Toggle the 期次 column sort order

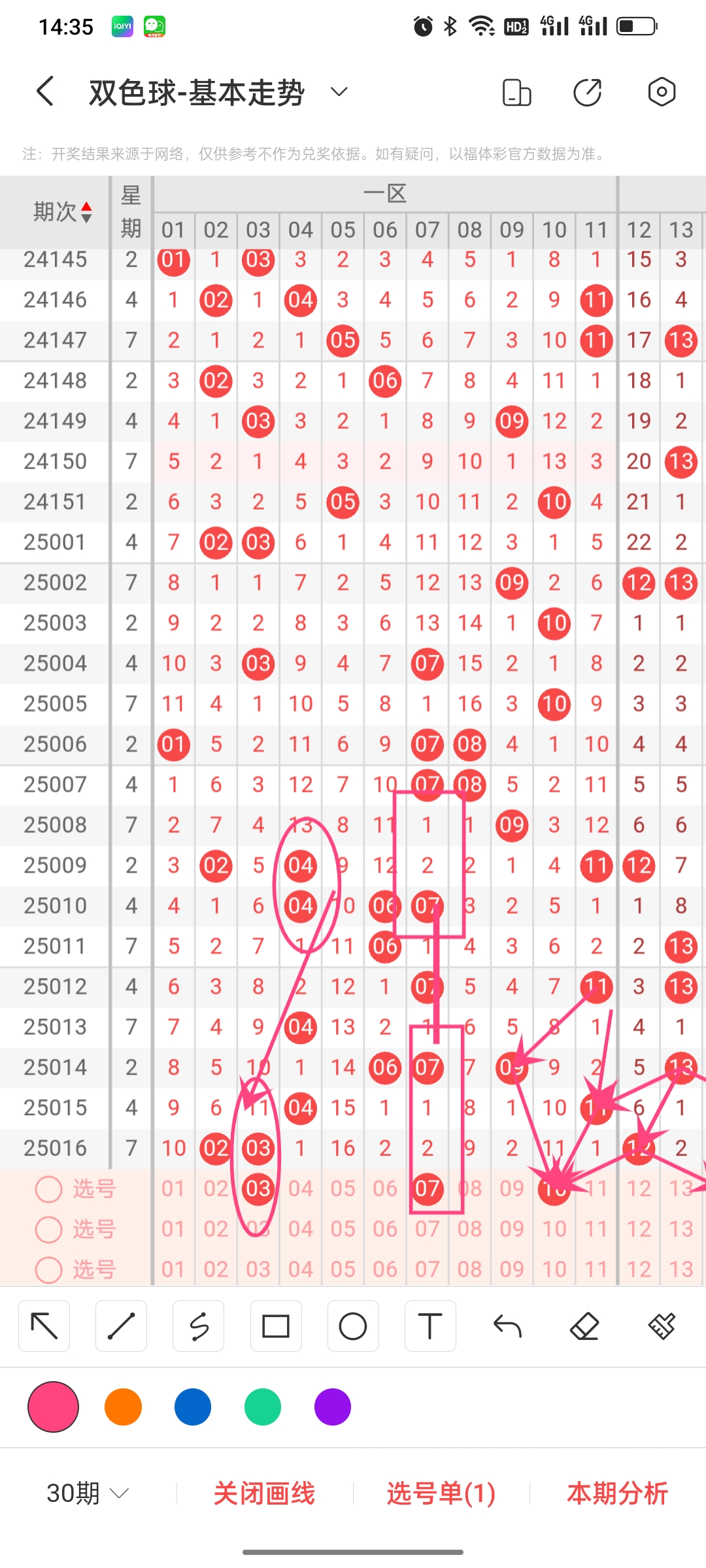point(62,211)
